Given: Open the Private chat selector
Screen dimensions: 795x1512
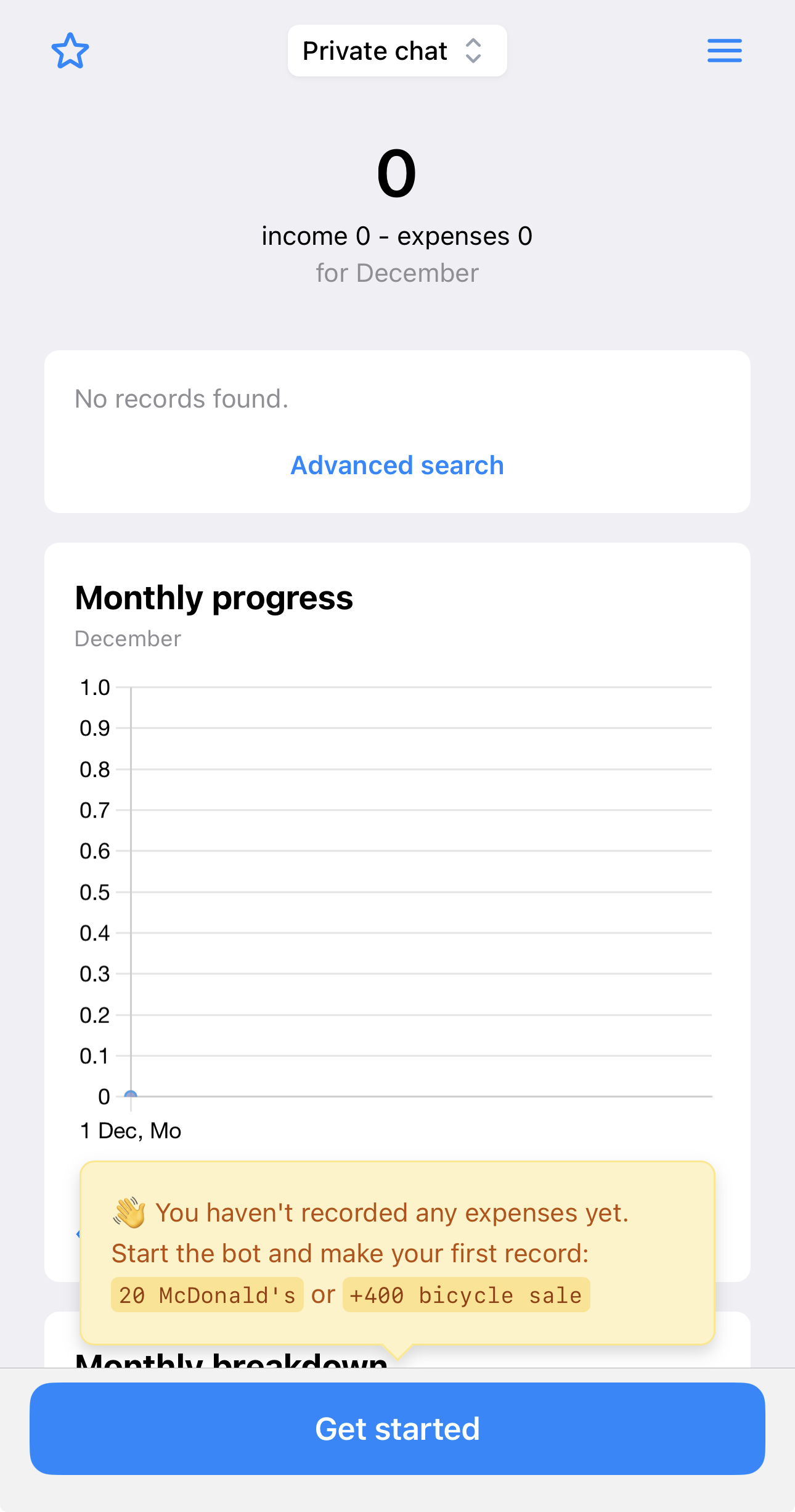Looking at the screenshot, I should [x=396, y=51].
